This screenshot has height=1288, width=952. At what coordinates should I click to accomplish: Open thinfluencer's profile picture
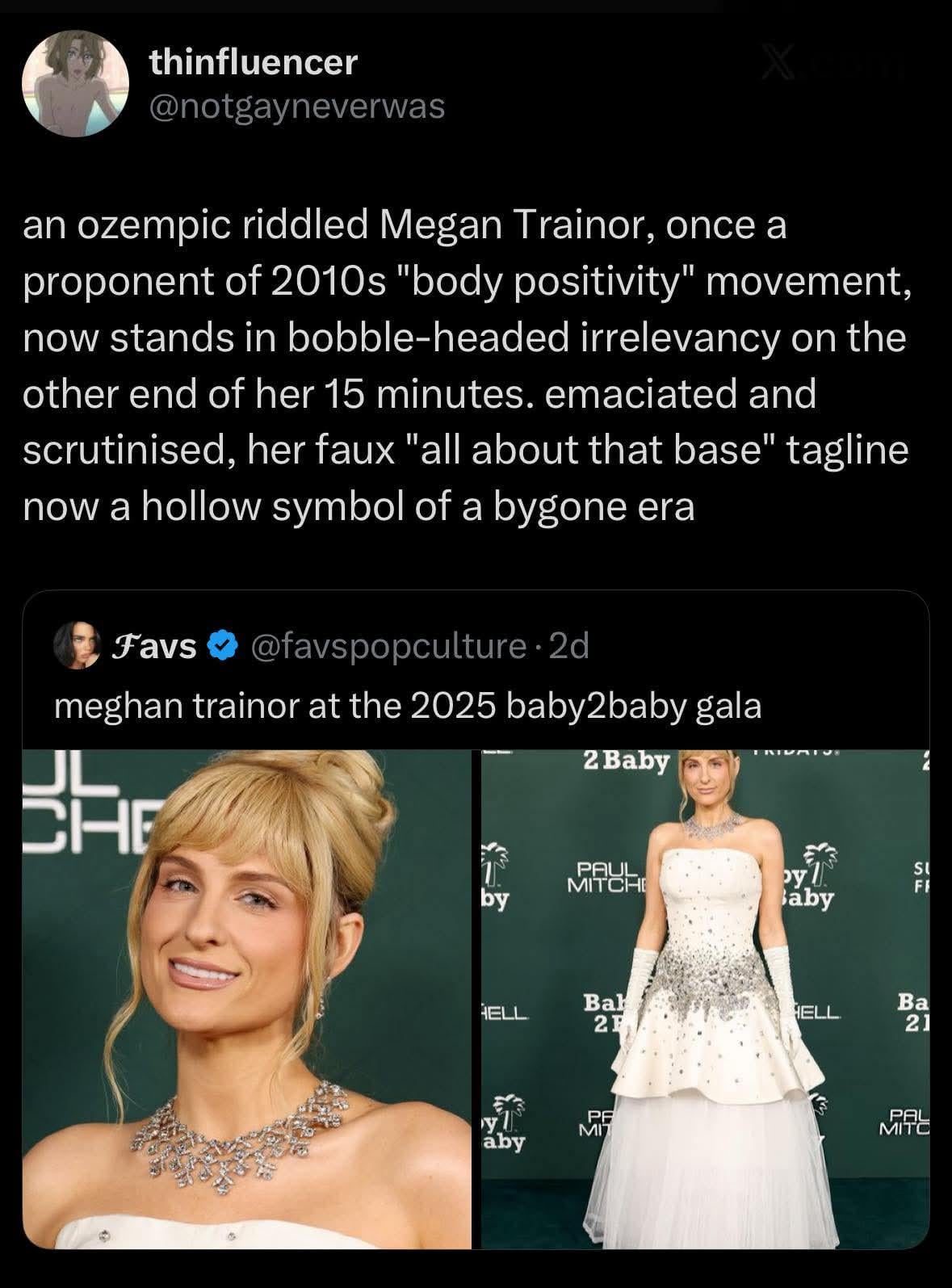click(76, 83)
